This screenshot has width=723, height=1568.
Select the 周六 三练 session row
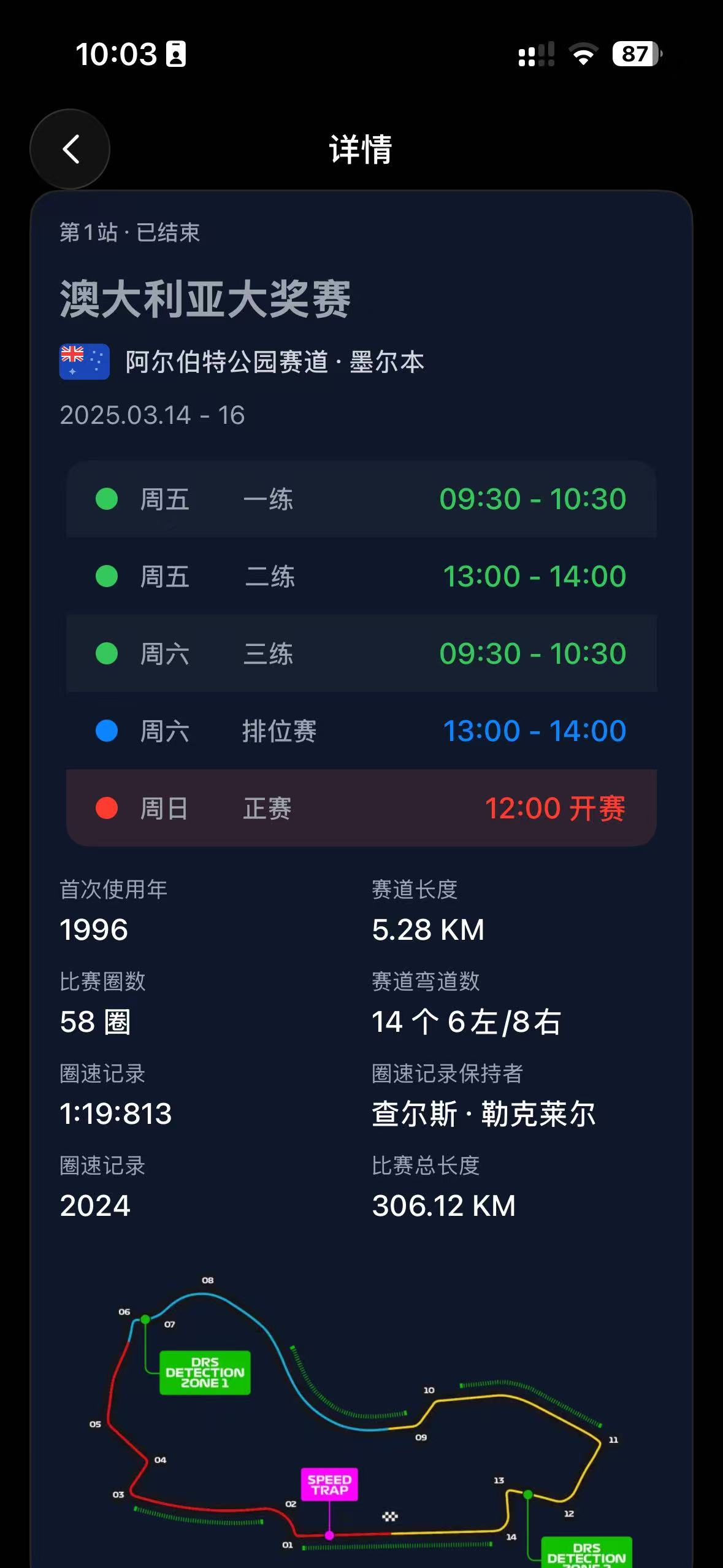click(x=362, y=654)
